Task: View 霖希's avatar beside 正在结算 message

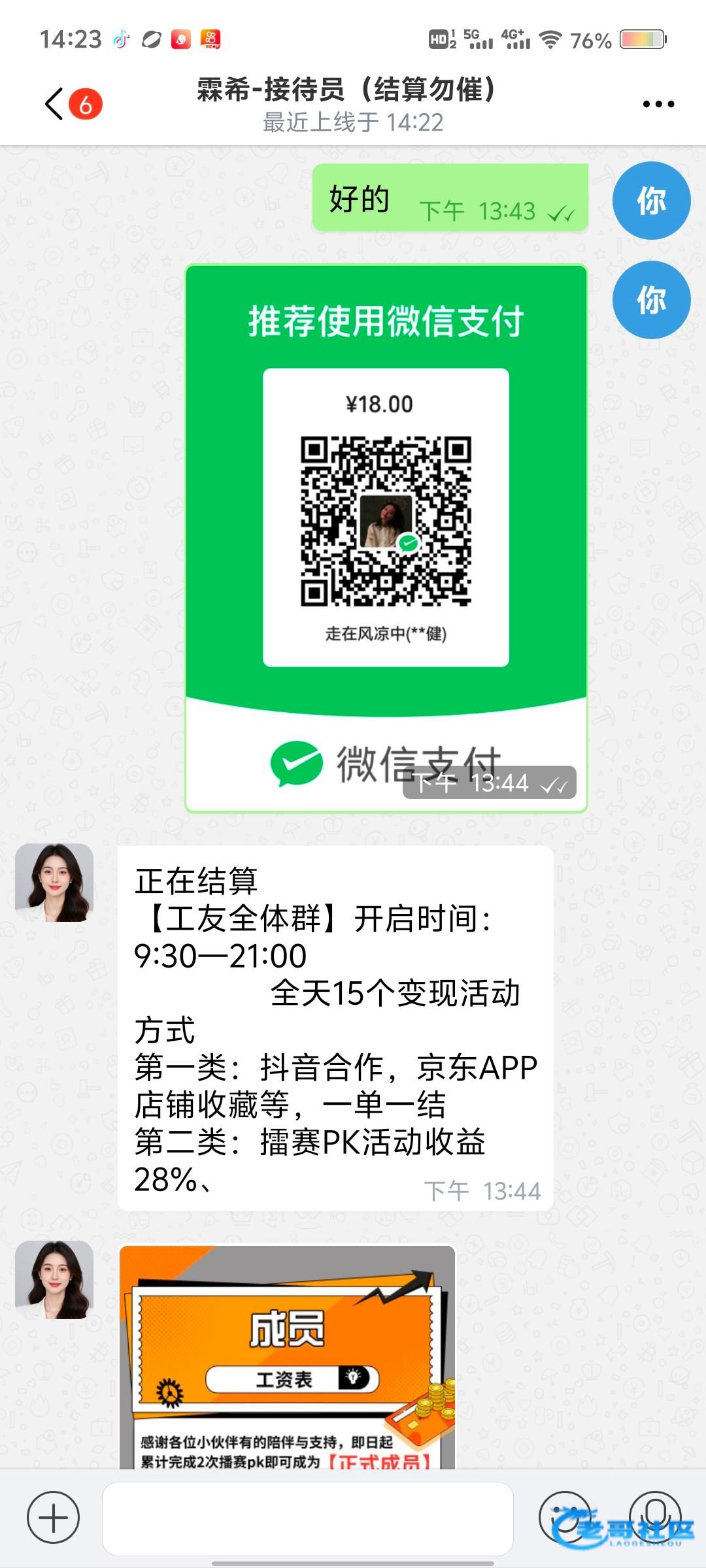Action: coord(54,882)
